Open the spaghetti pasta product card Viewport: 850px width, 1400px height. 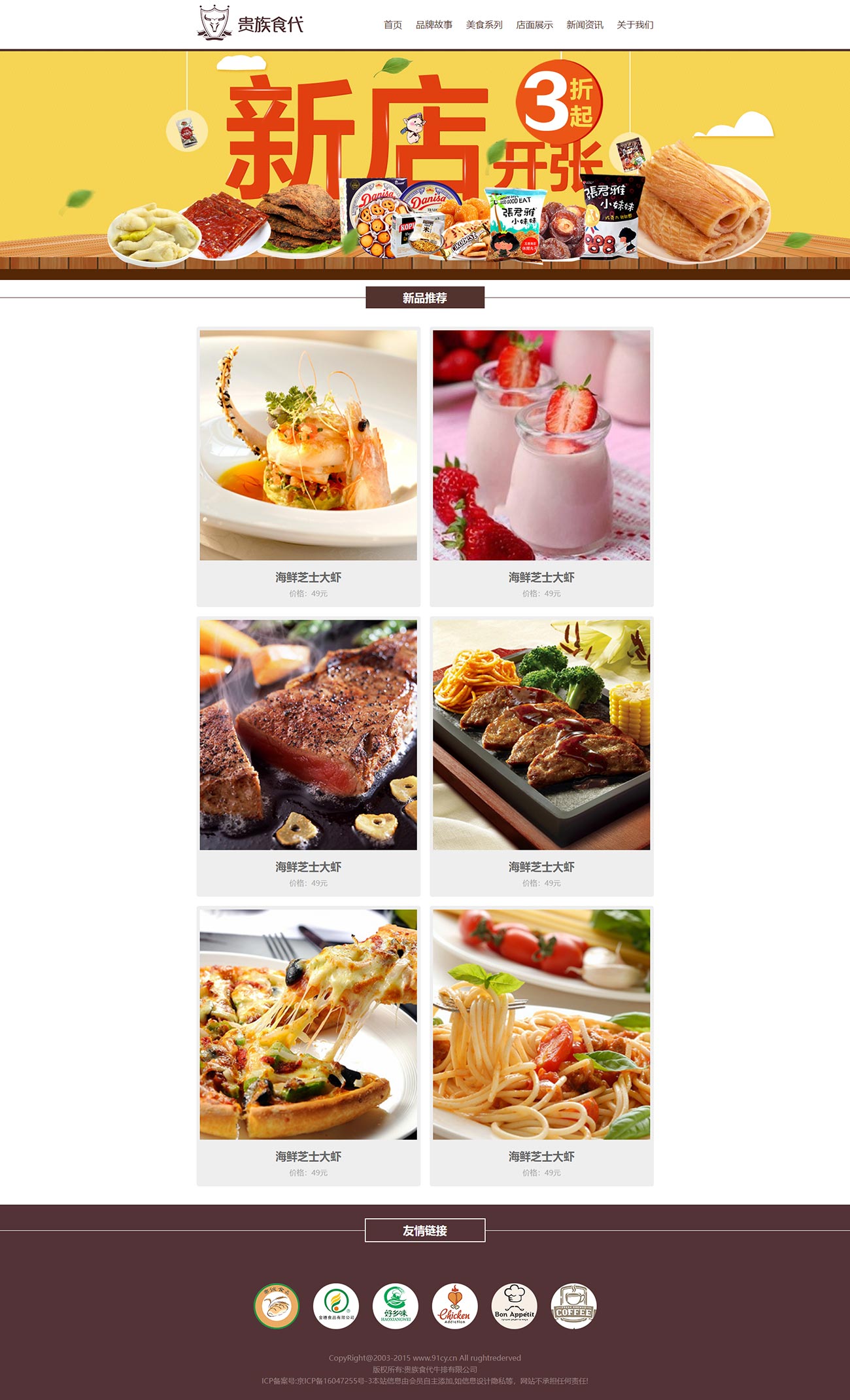(541, 1046)
